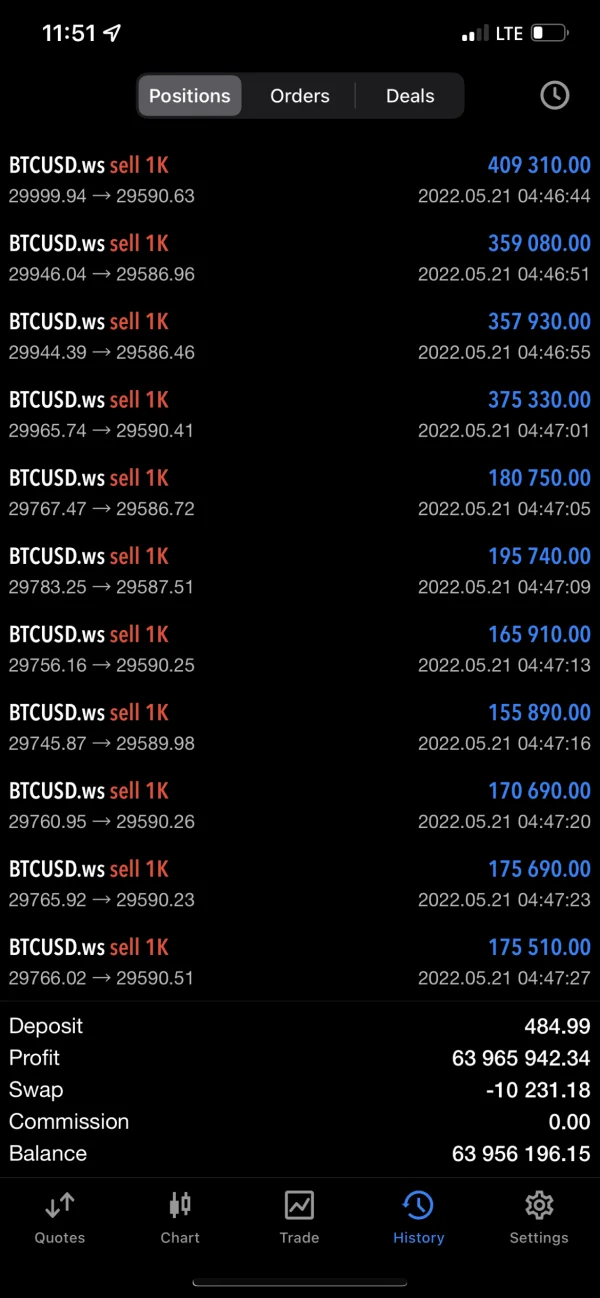600x1298 pixels.
Task: Select the Positions segment
Action: 190,96
